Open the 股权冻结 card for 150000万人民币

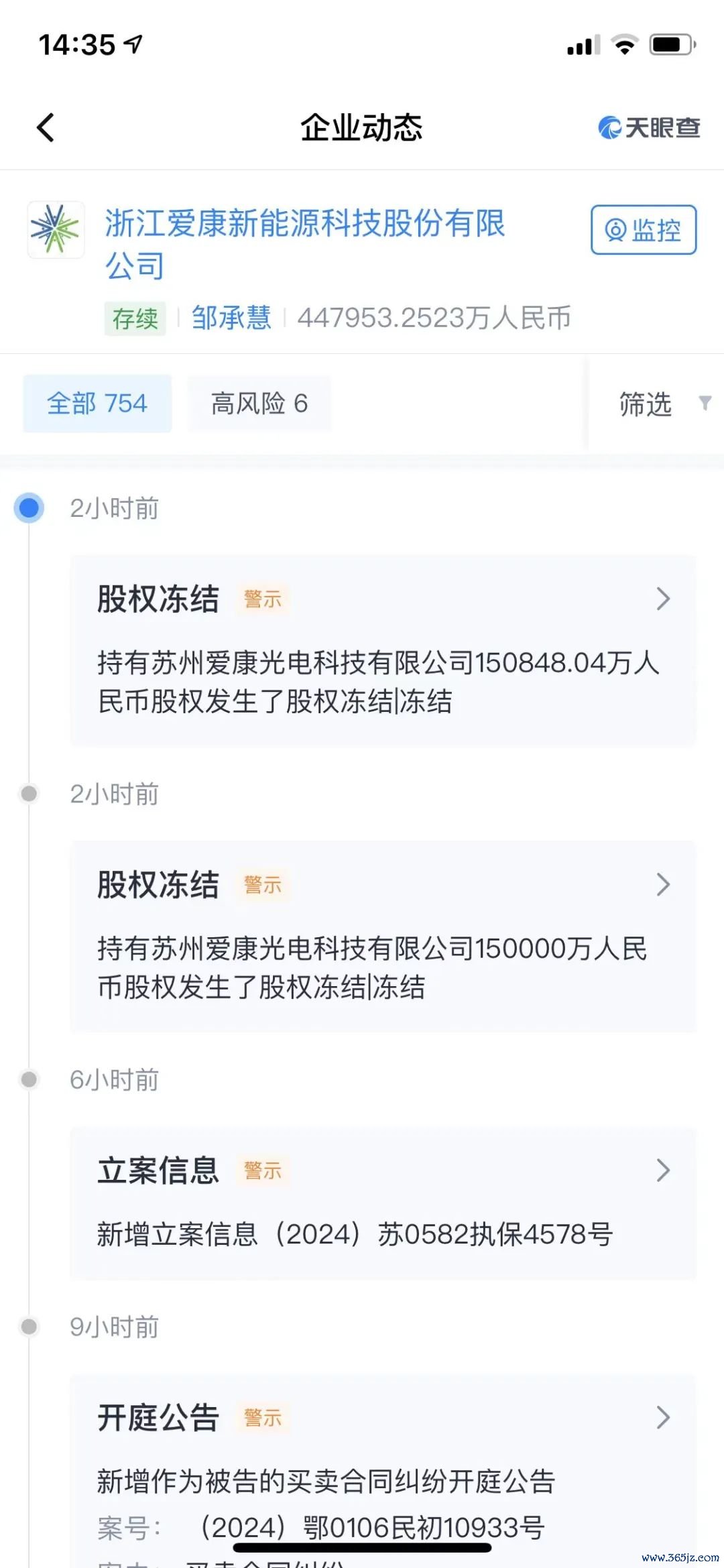pyautogui.click(x=383, y=936)
